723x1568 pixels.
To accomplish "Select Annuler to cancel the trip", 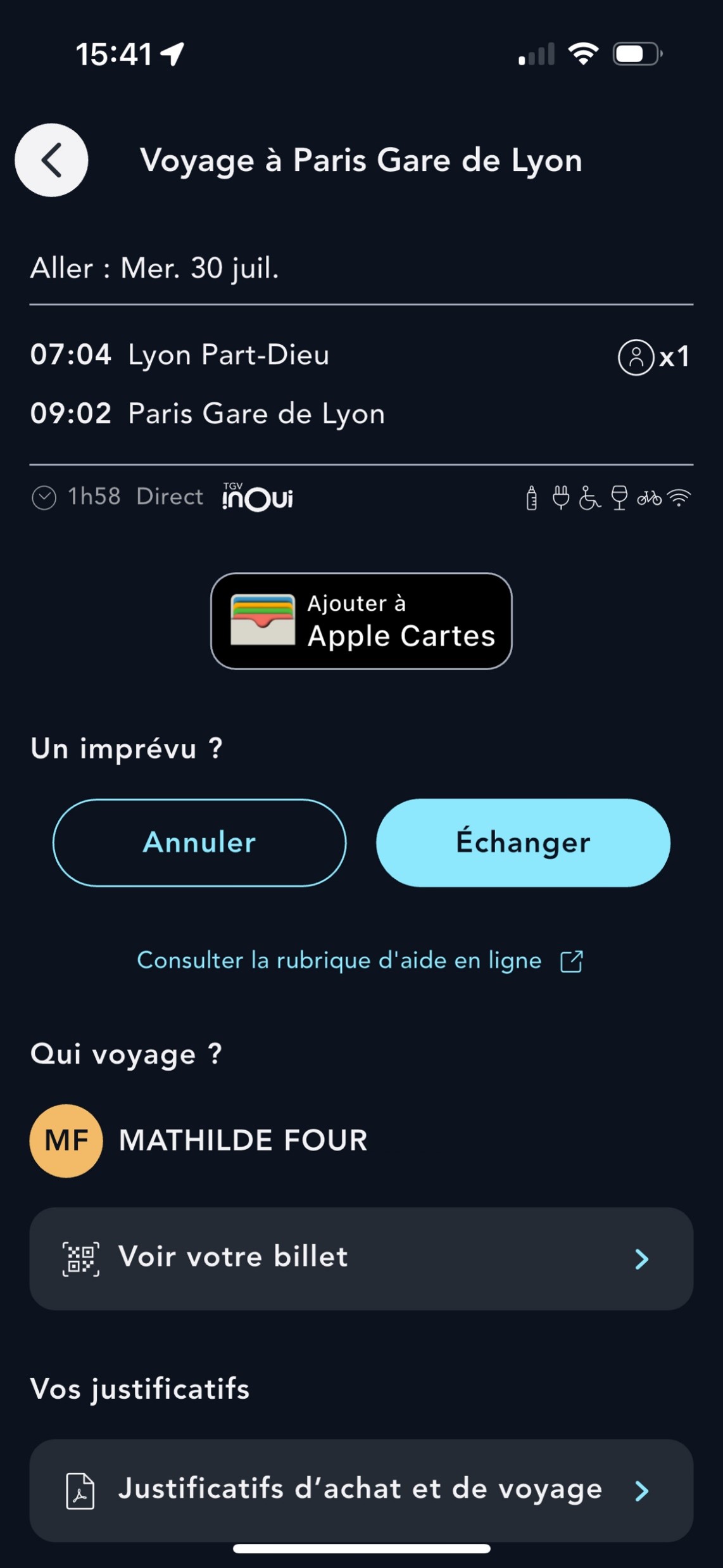I will (199, 843).
